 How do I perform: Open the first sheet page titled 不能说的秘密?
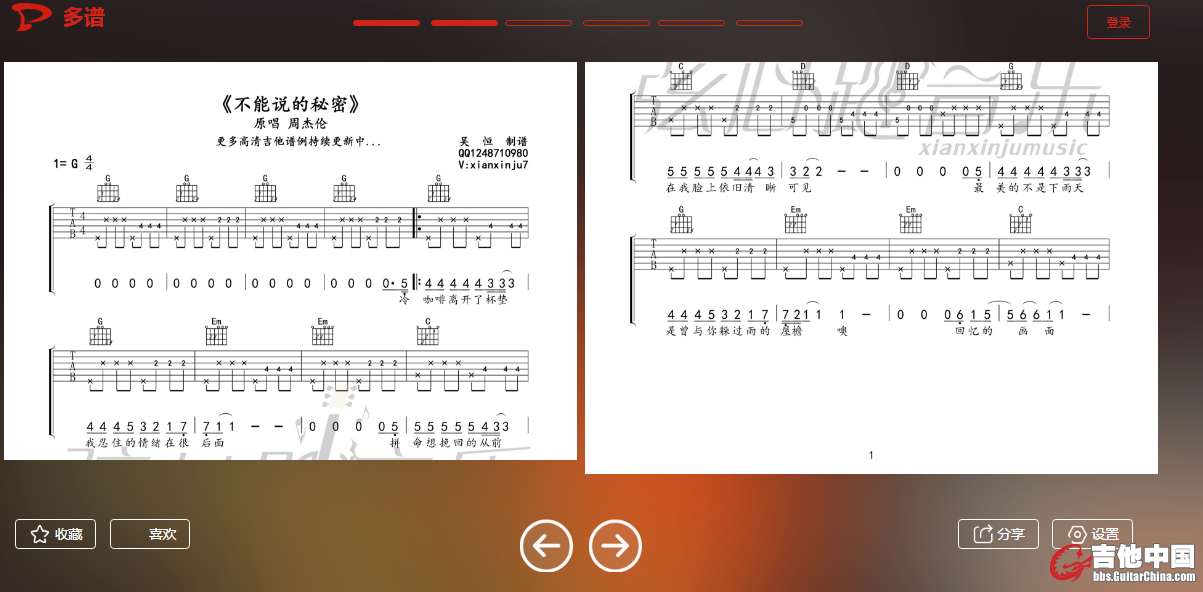coord(290,262)
